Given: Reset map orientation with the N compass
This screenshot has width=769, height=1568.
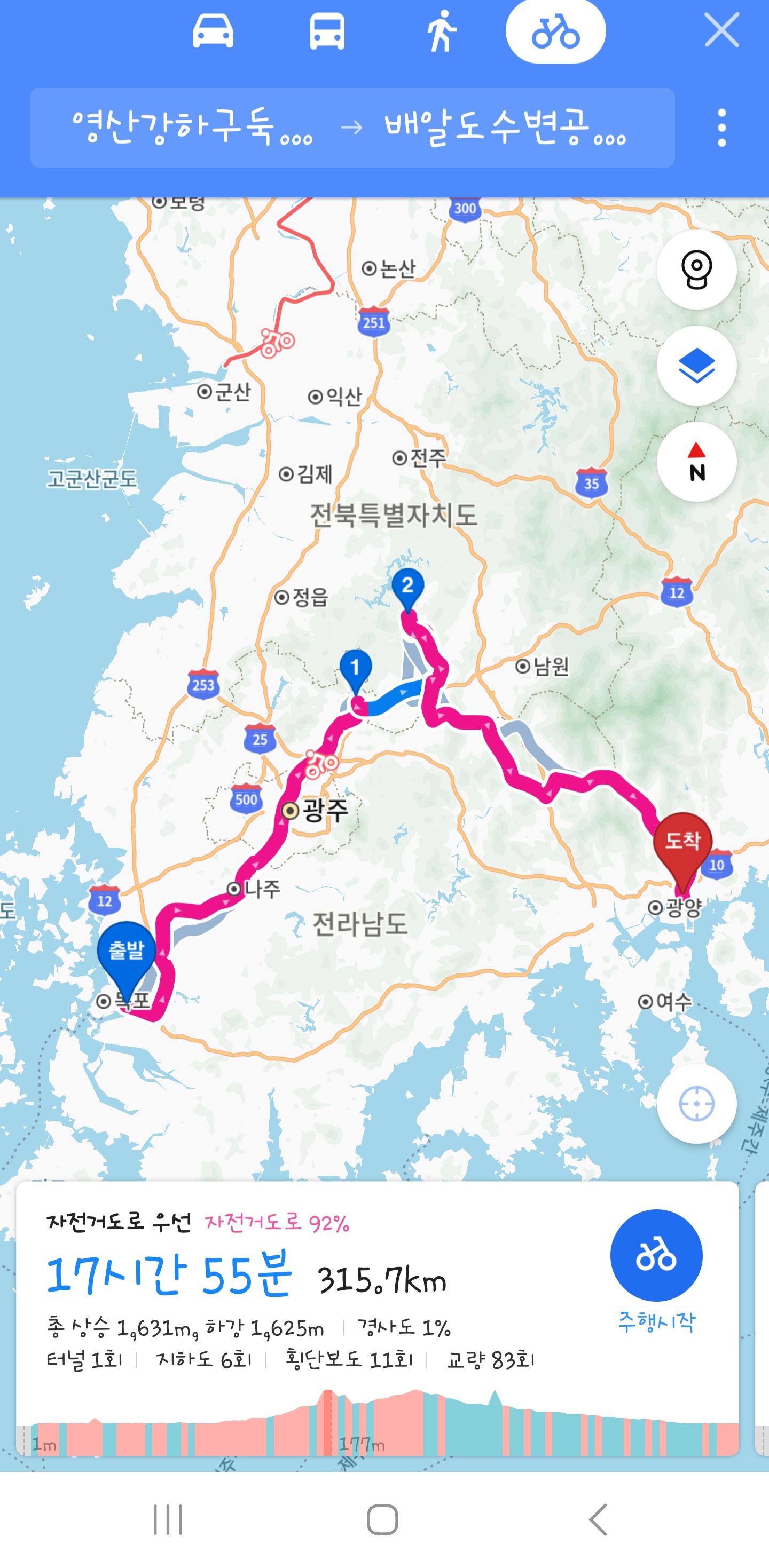Looking at the screenshot, I should click(696, 462).
